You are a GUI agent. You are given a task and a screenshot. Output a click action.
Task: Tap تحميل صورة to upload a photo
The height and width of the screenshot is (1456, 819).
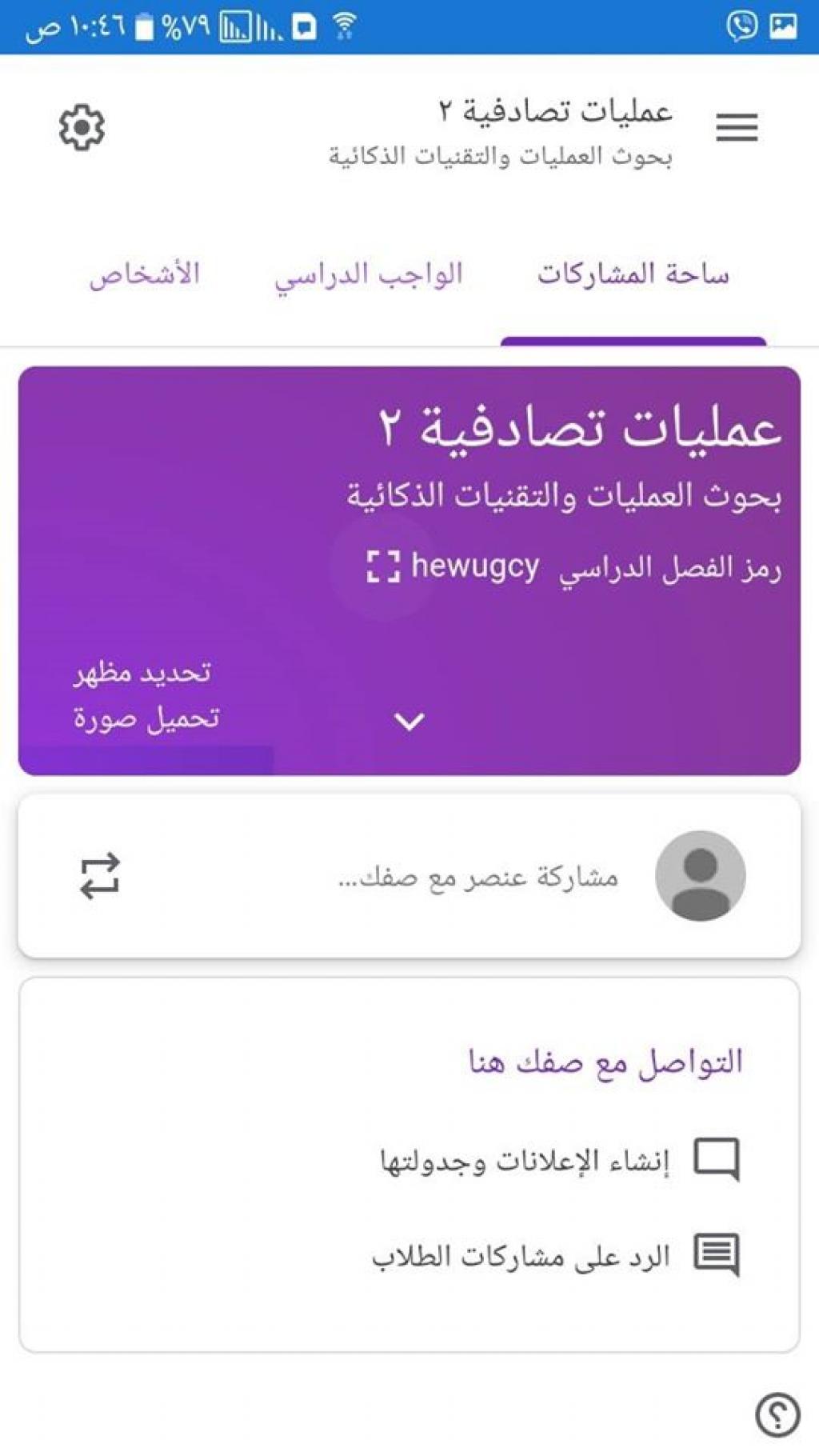146,718
